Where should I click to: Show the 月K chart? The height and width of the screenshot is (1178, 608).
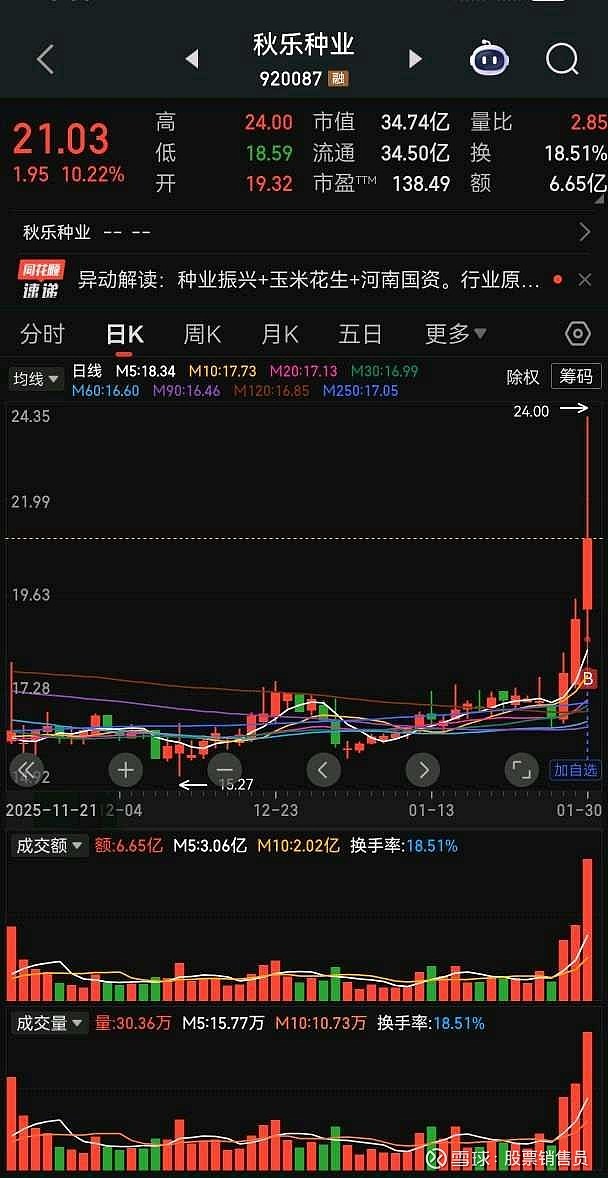pos(280,334)
